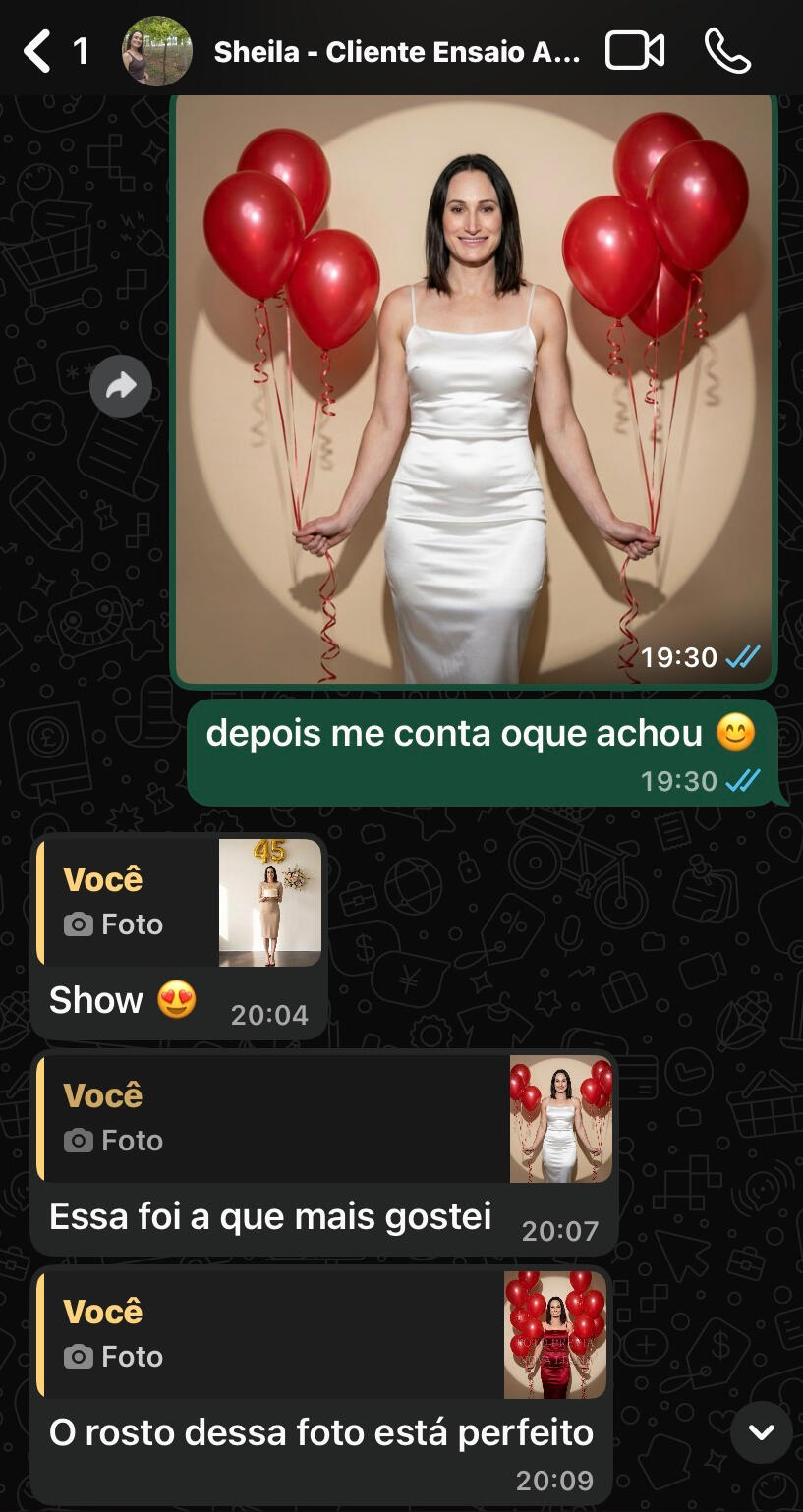Image resolution: width=803 pixels, height=1512 pixels.
Task: Start a voice call with Sheila
Action: (x=727, y=51)
